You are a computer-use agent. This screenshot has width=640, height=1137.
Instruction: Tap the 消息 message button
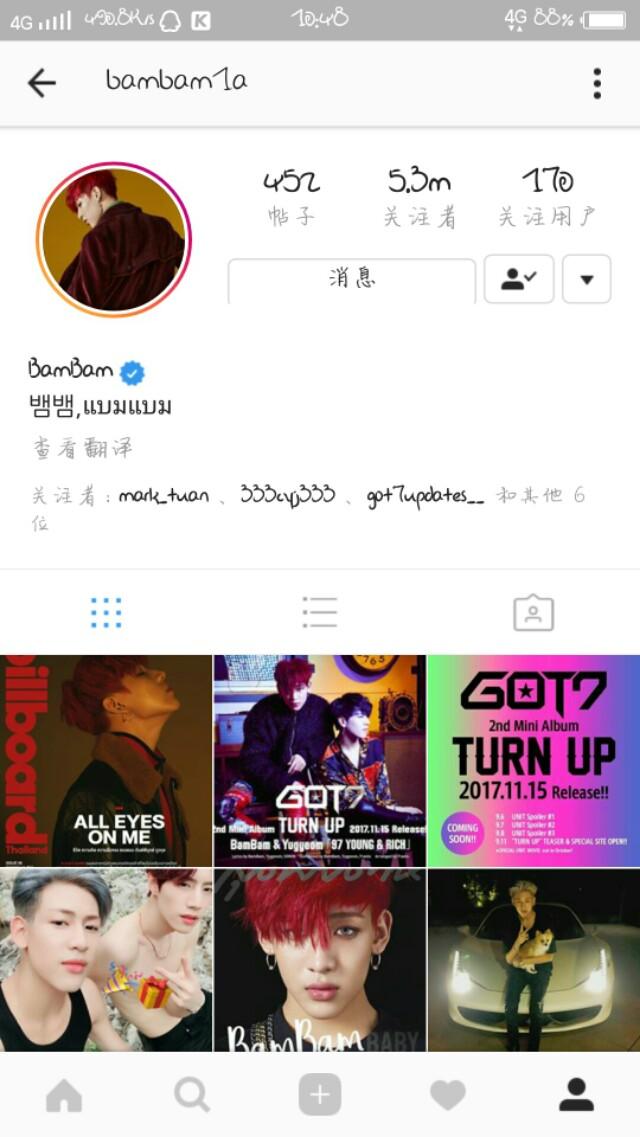(x=352, y=279)
